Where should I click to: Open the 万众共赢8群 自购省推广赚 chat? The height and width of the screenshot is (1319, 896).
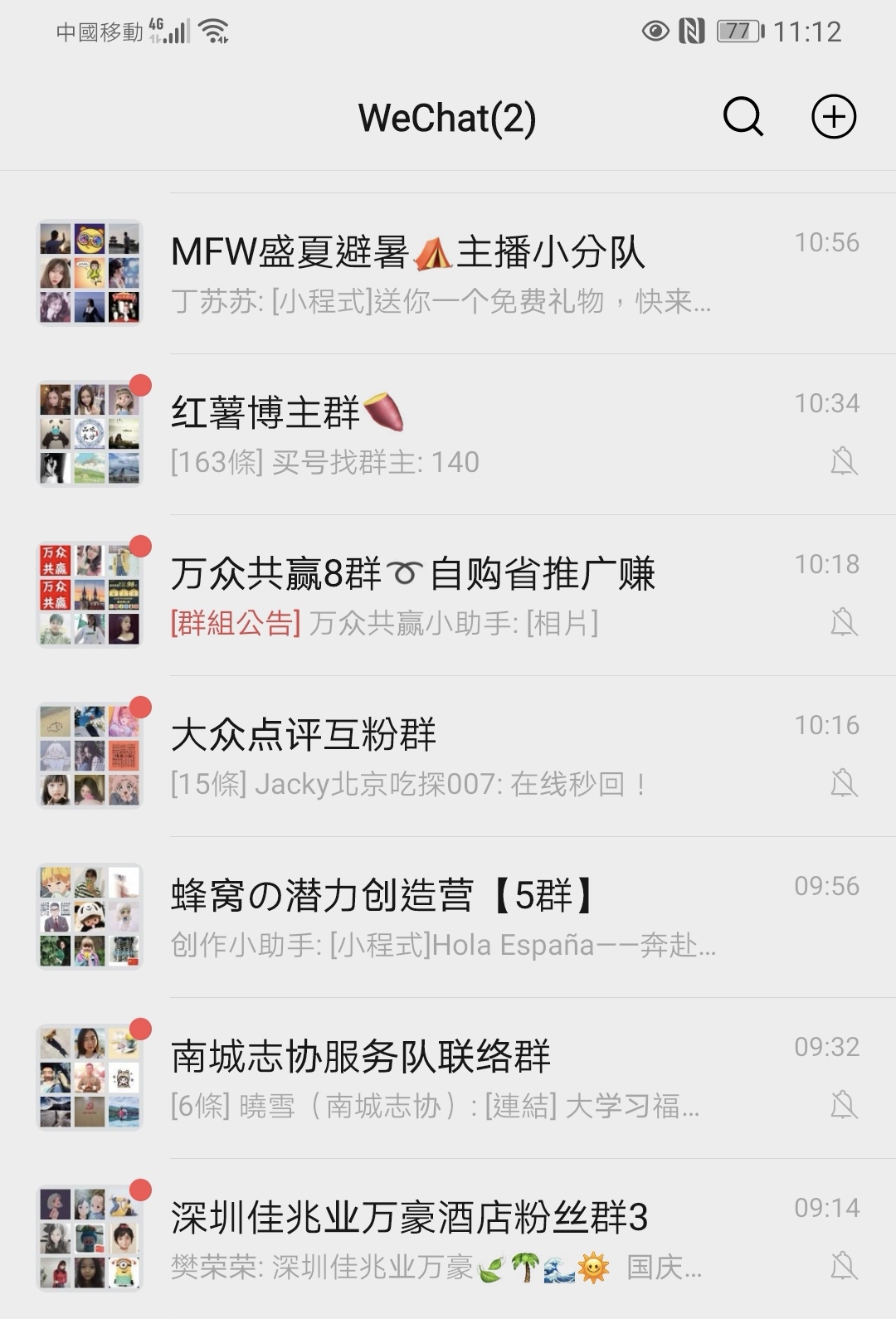(448, 596)
